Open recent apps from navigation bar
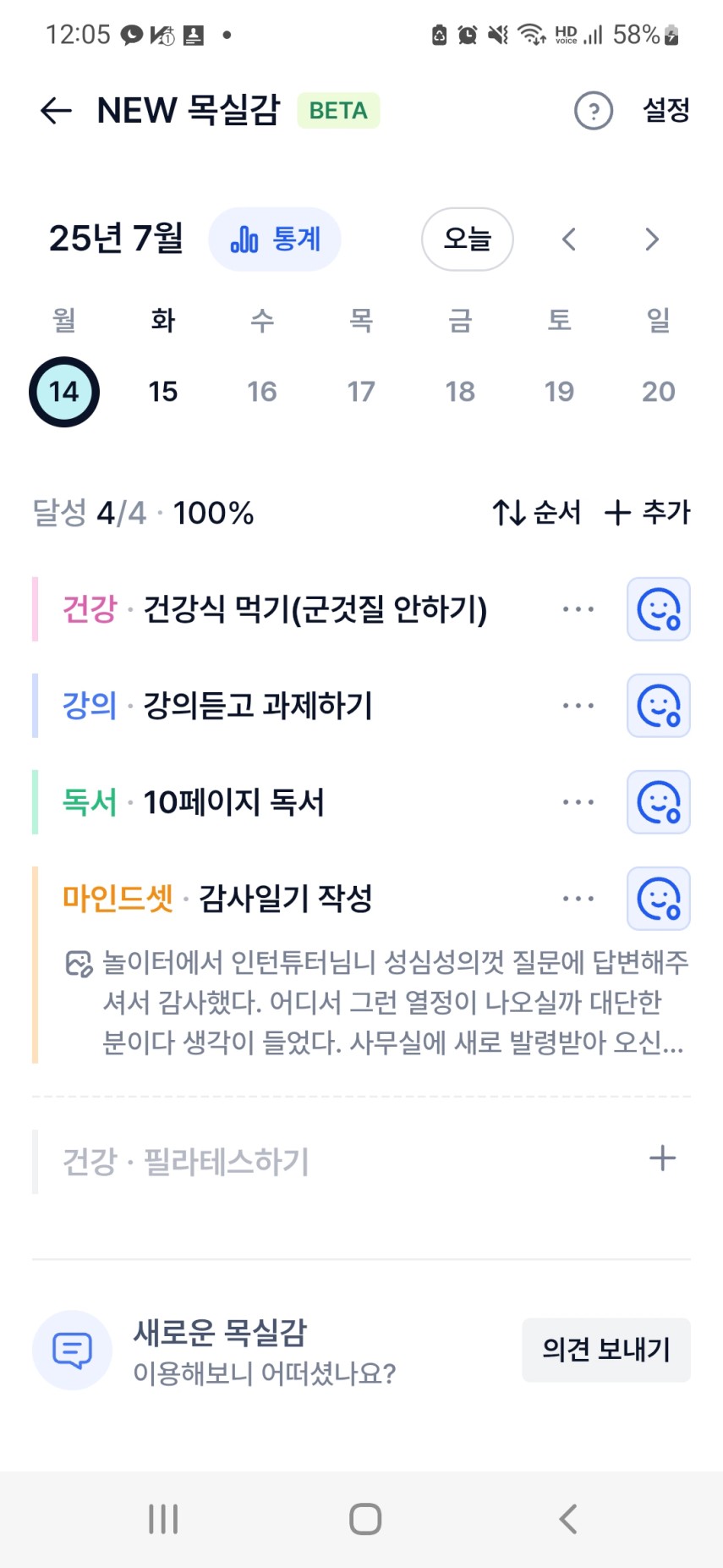 point(163,1519)
